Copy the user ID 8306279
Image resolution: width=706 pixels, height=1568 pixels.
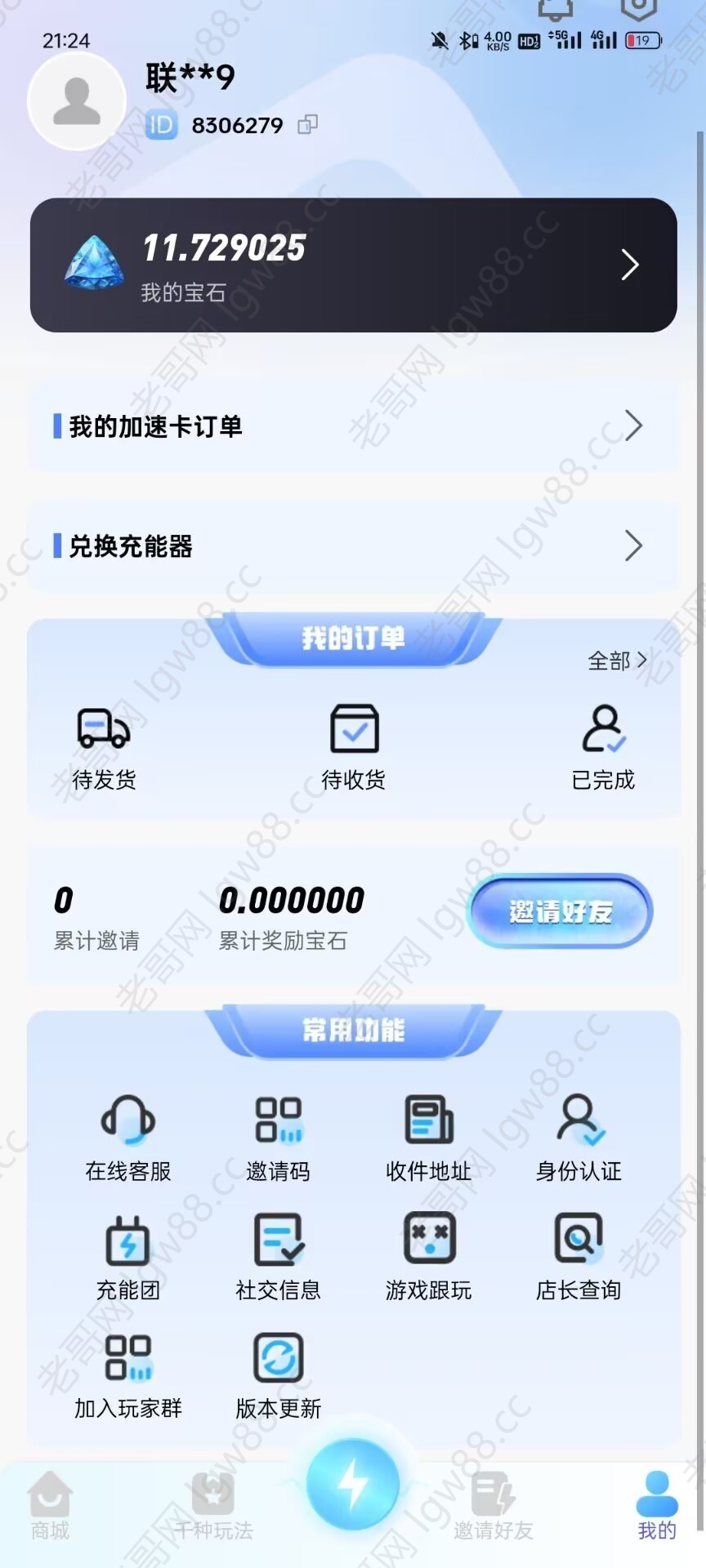point(307,125)
